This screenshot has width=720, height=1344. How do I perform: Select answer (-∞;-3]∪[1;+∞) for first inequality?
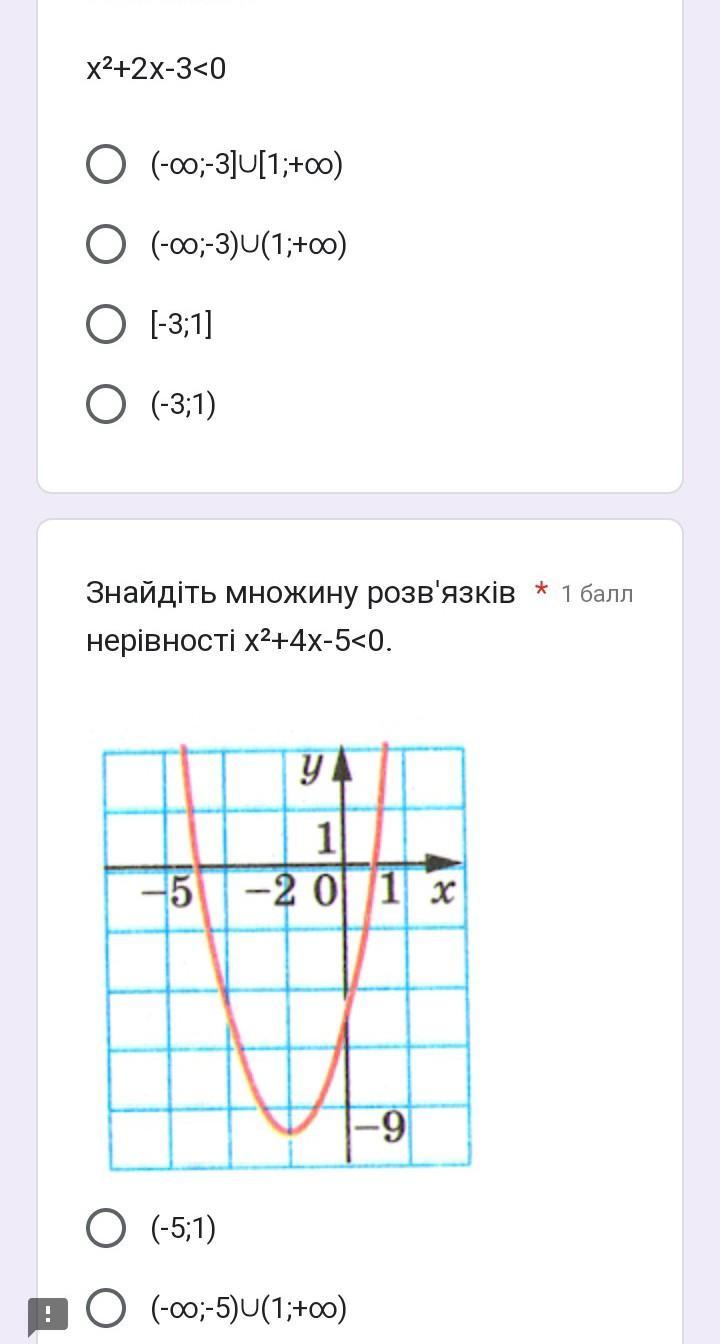pos(106,164)
